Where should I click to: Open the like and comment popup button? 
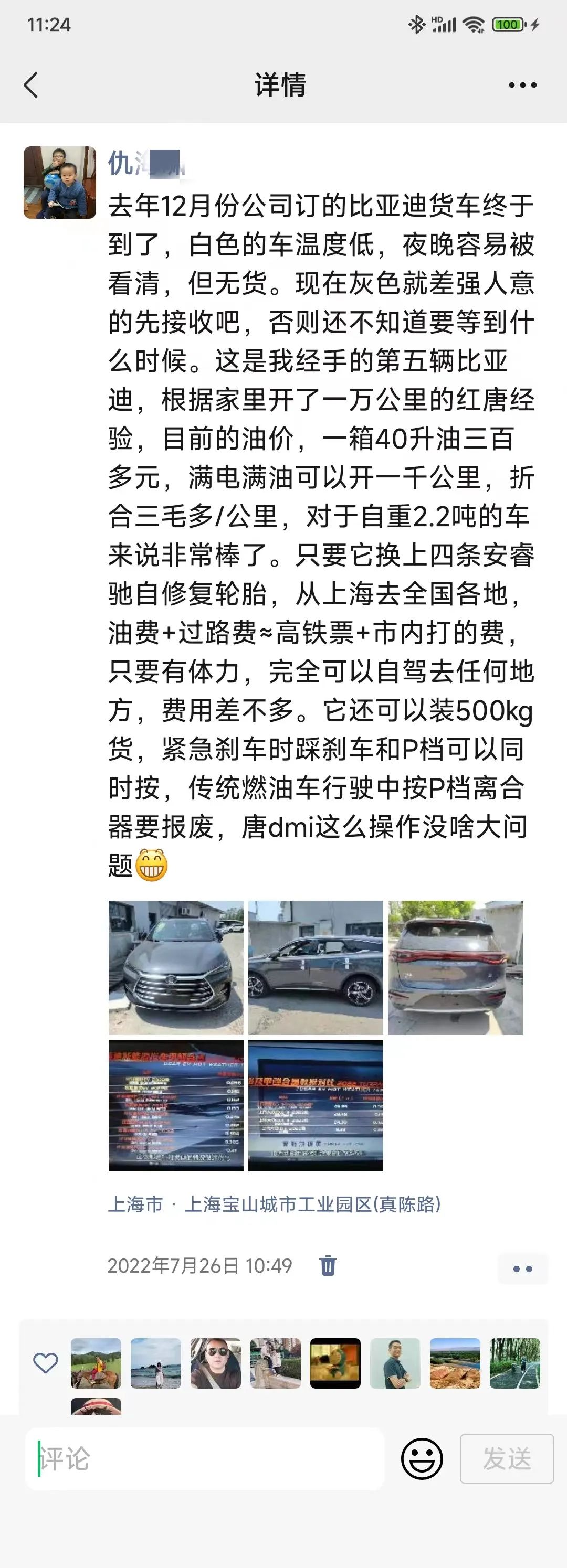click(522, 1269)
